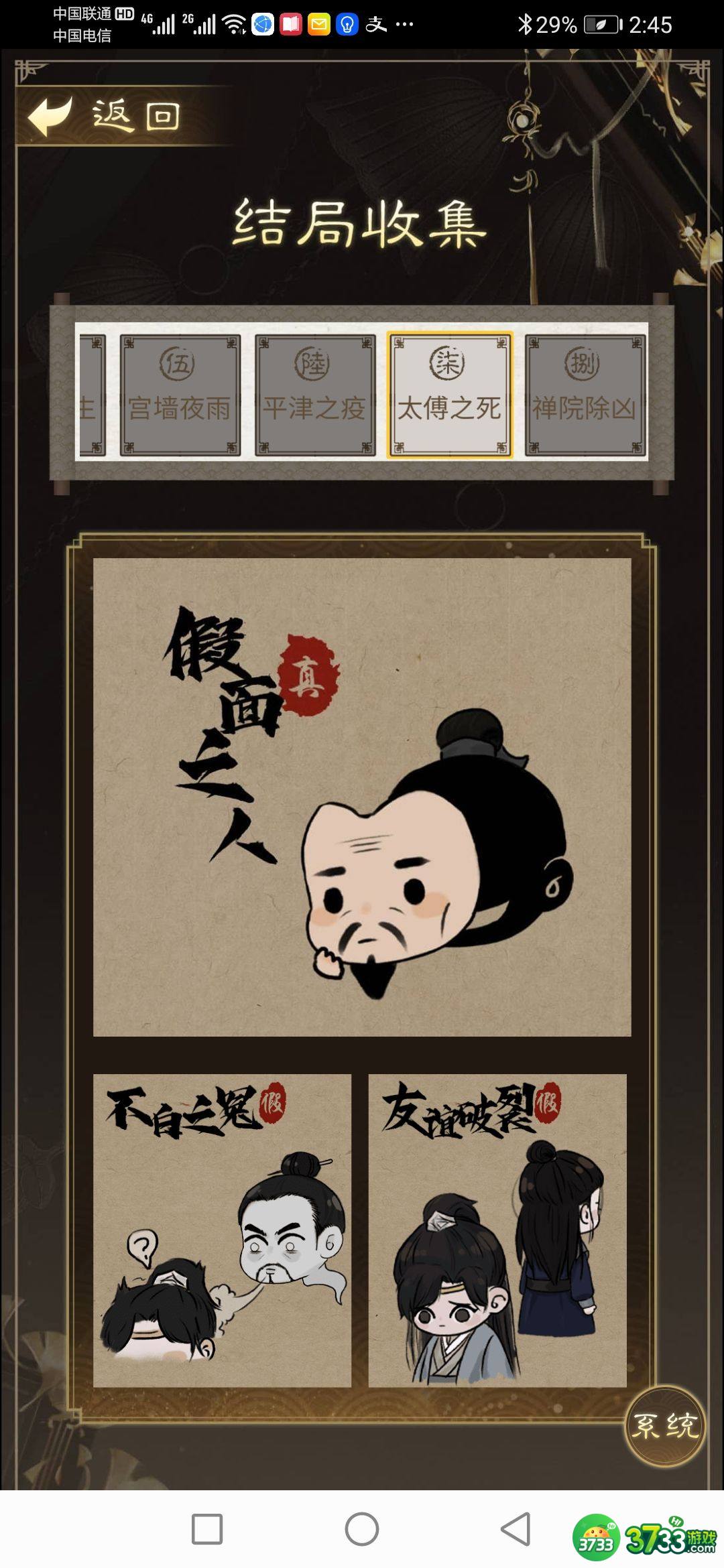Switch to the 禅院除凶 chapter

[585, 395]
